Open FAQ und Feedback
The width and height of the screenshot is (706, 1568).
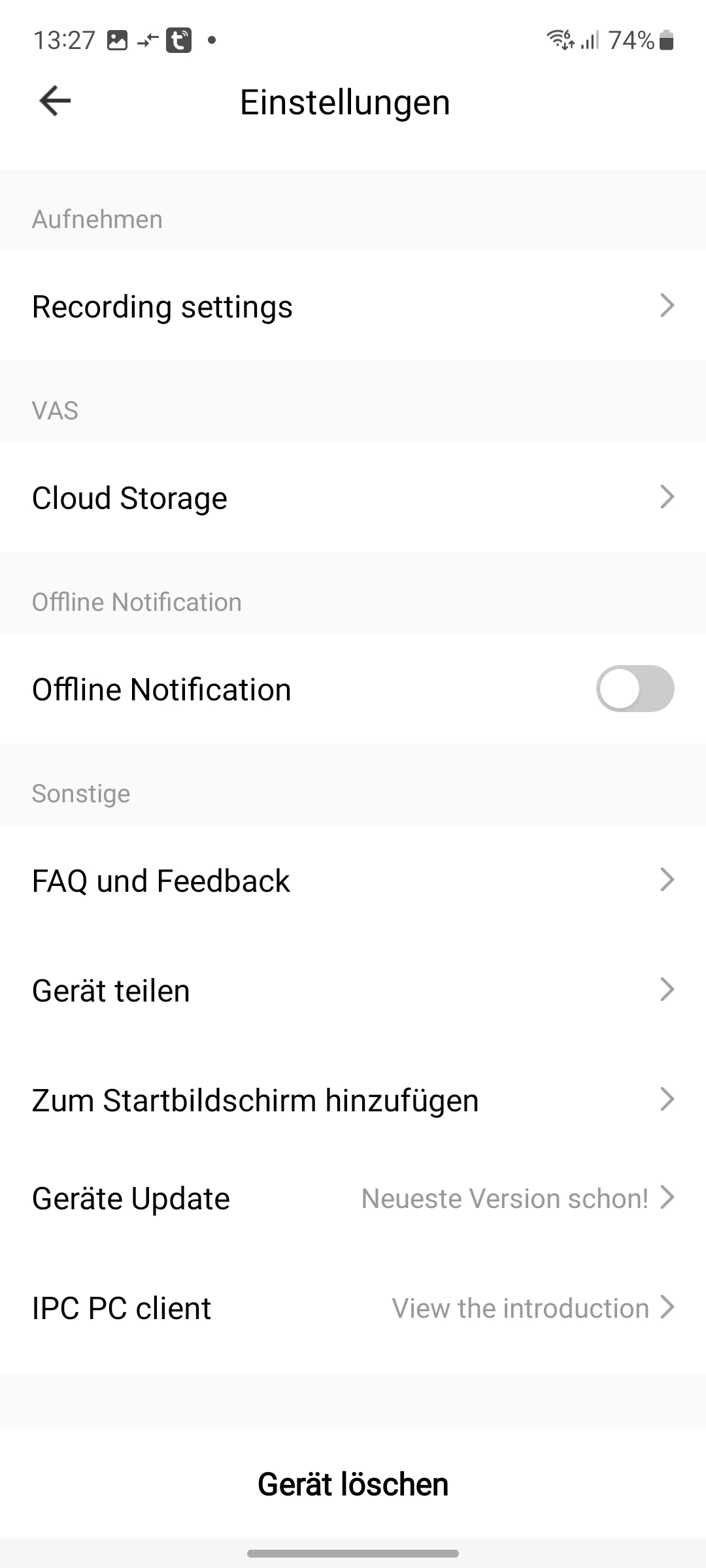[353, 881]
